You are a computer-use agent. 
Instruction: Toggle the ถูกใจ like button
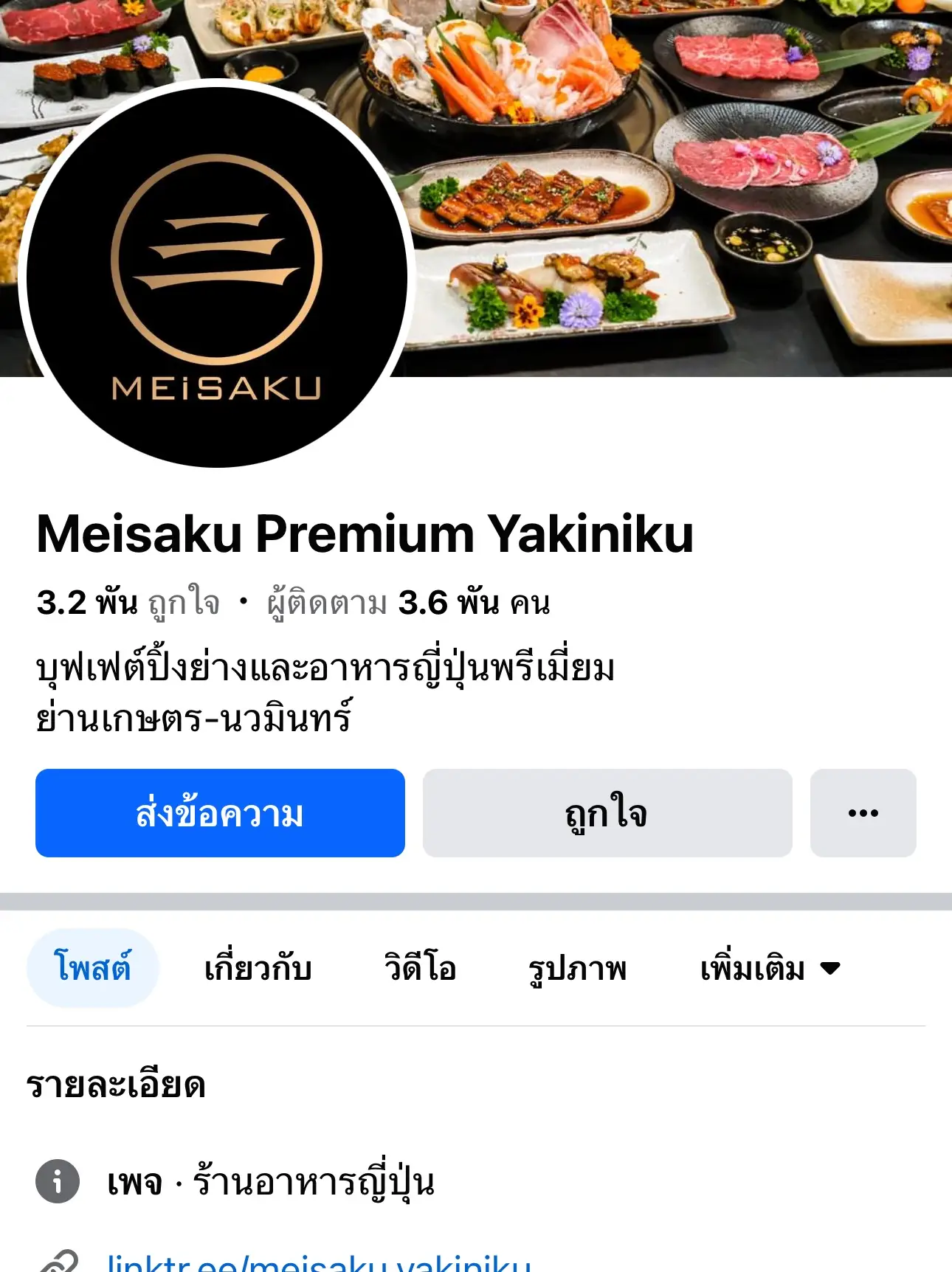607,813
